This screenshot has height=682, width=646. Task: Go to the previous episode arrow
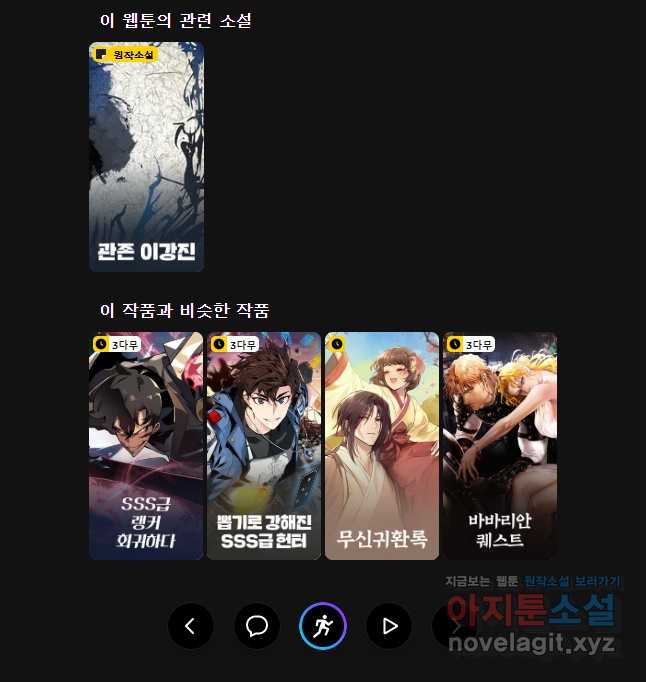190,627
